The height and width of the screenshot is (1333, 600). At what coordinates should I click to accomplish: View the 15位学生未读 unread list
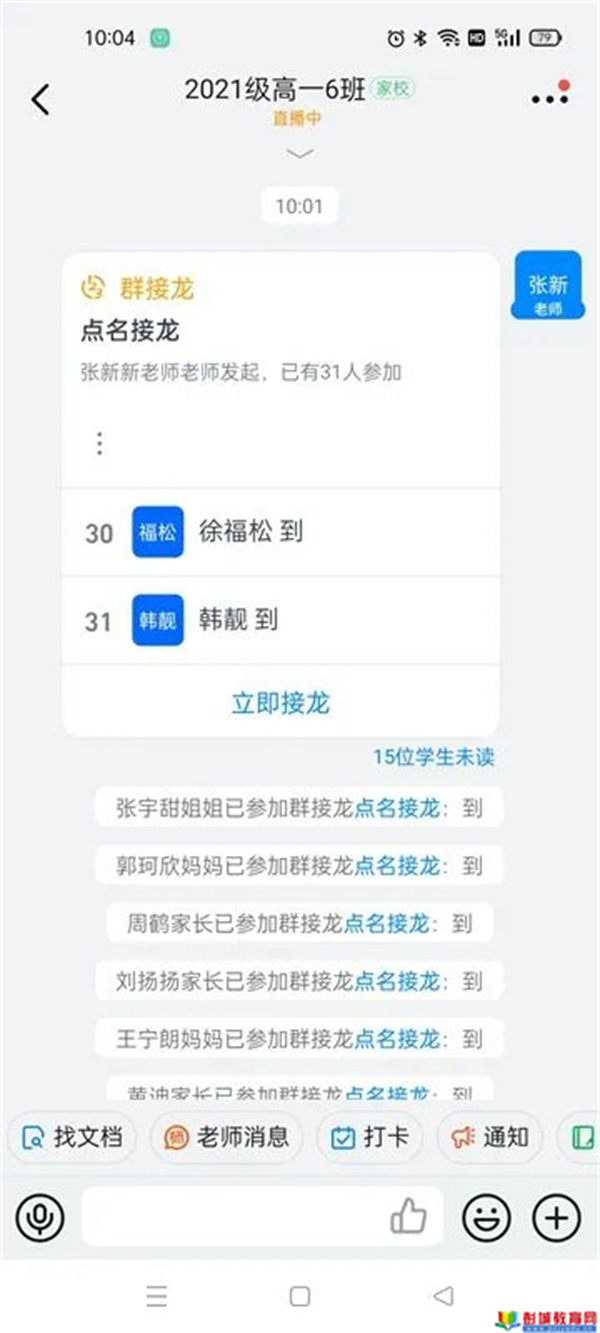point(434,757)
